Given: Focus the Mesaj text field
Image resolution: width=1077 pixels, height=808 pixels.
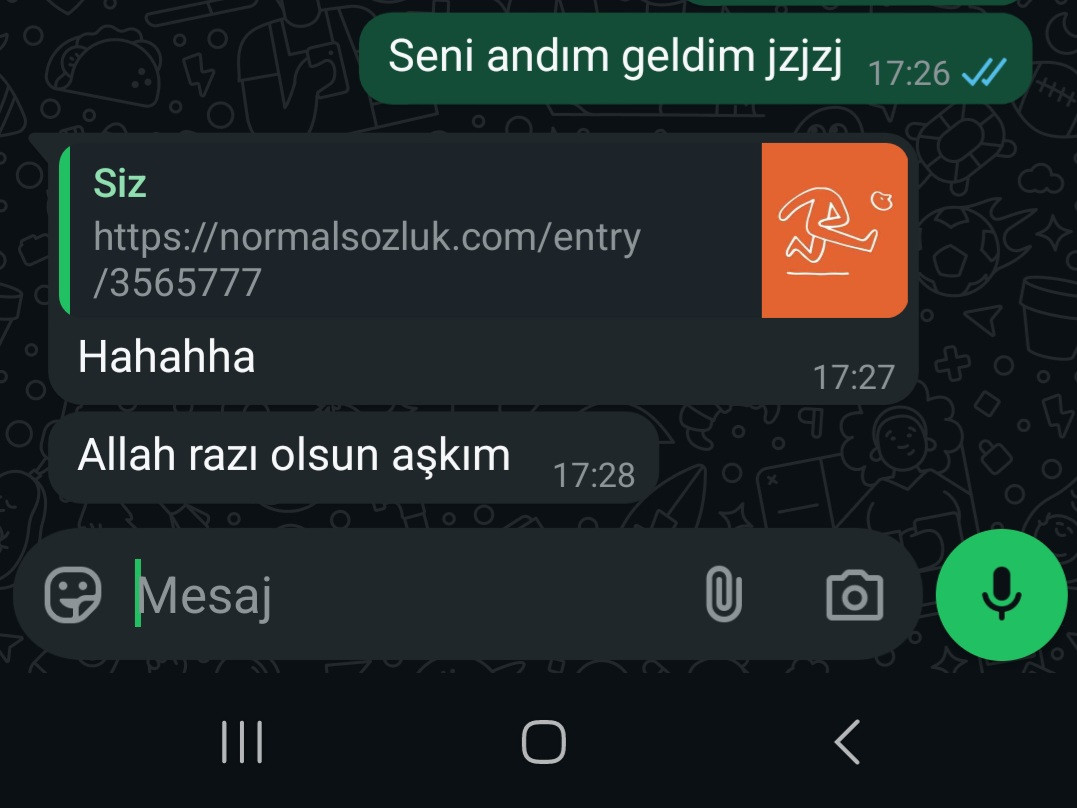Looking at the screenshot, I should point(400,596).
